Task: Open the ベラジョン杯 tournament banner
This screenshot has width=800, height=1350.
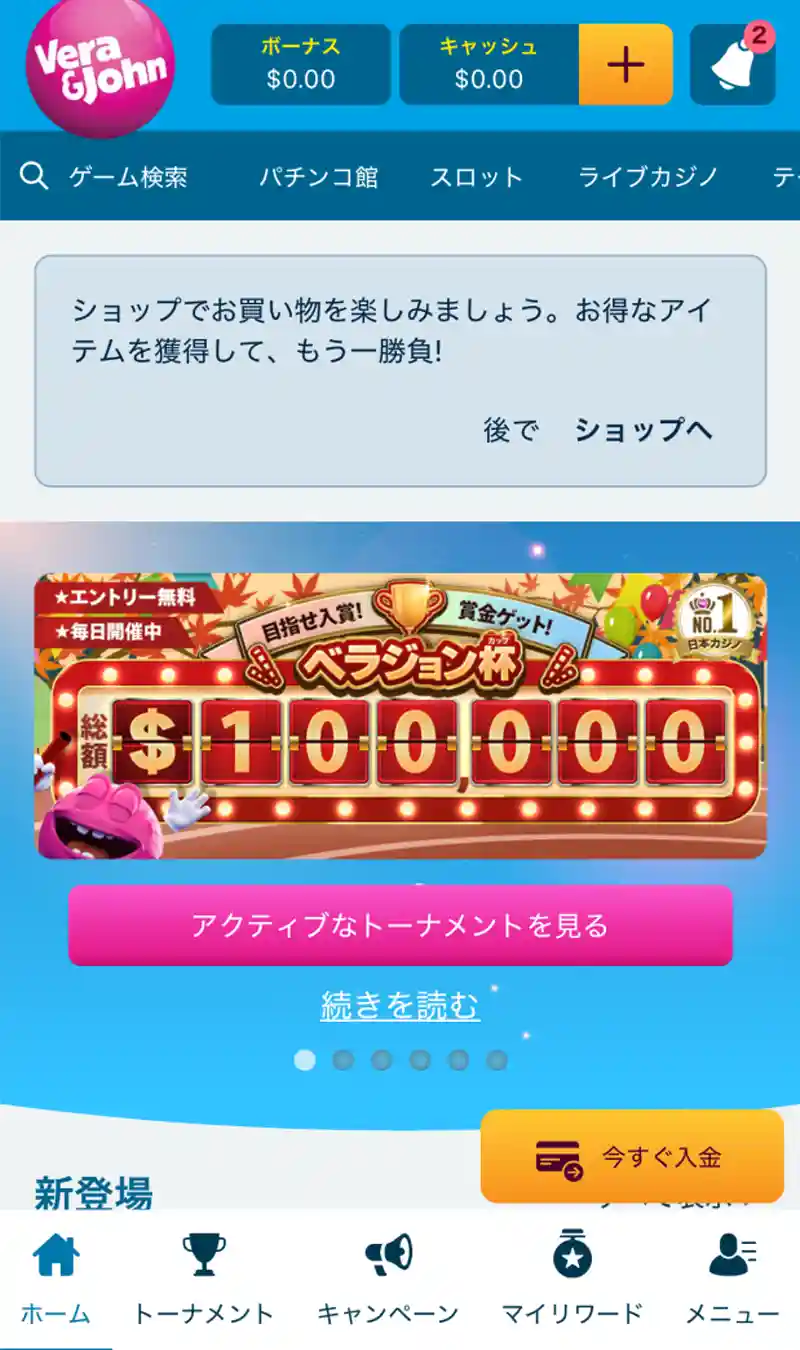Action: [x=400, y=715]
